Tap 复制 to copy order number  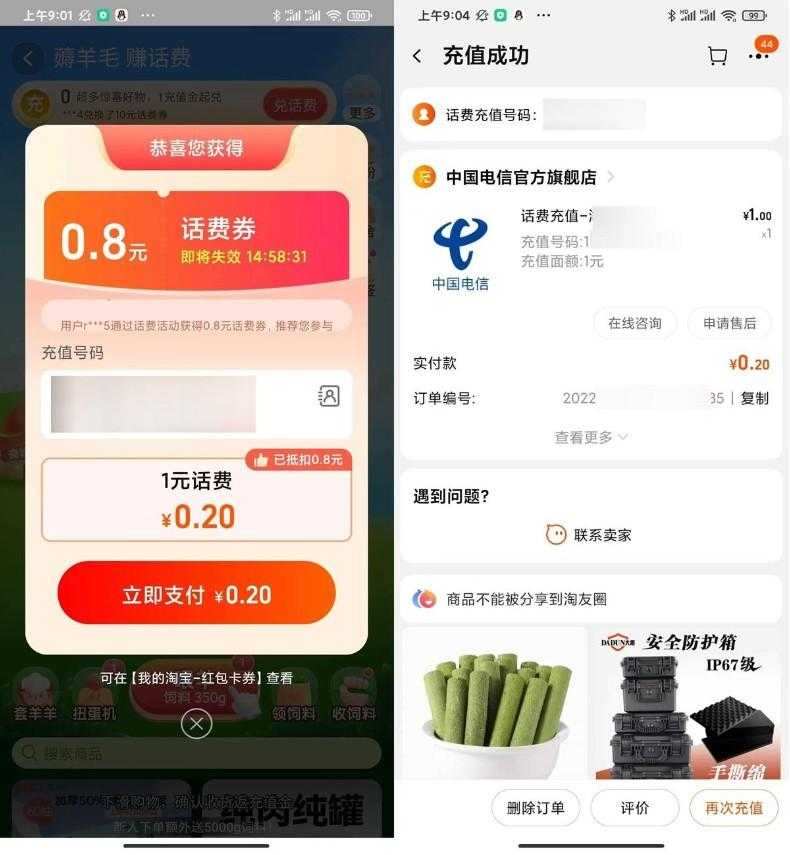pos(753,398)
